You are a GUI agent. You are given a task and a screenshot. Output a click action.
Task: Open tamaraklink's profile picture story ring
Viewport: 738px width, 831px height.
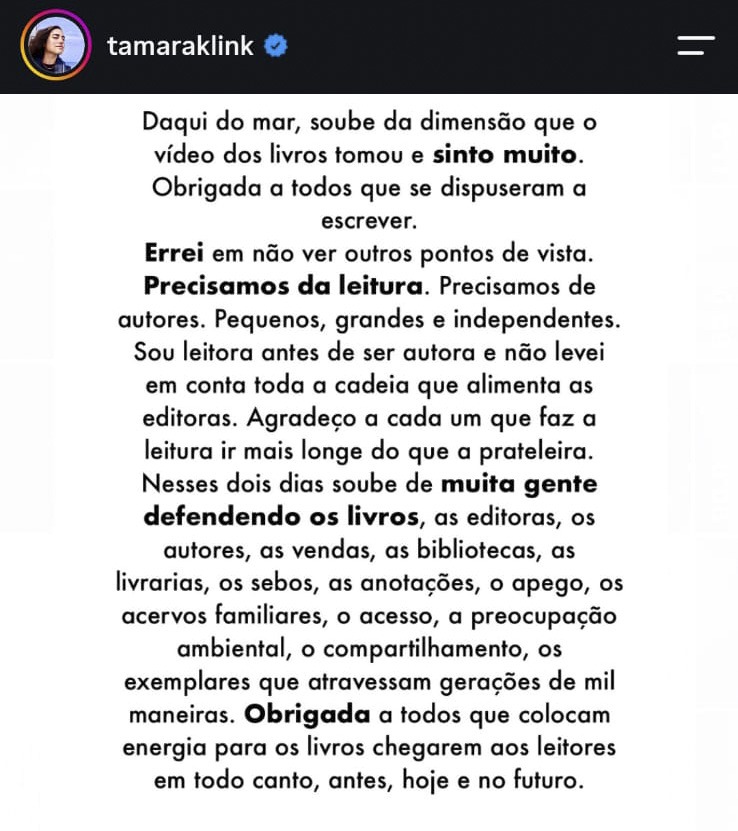[x=56, y=46]
